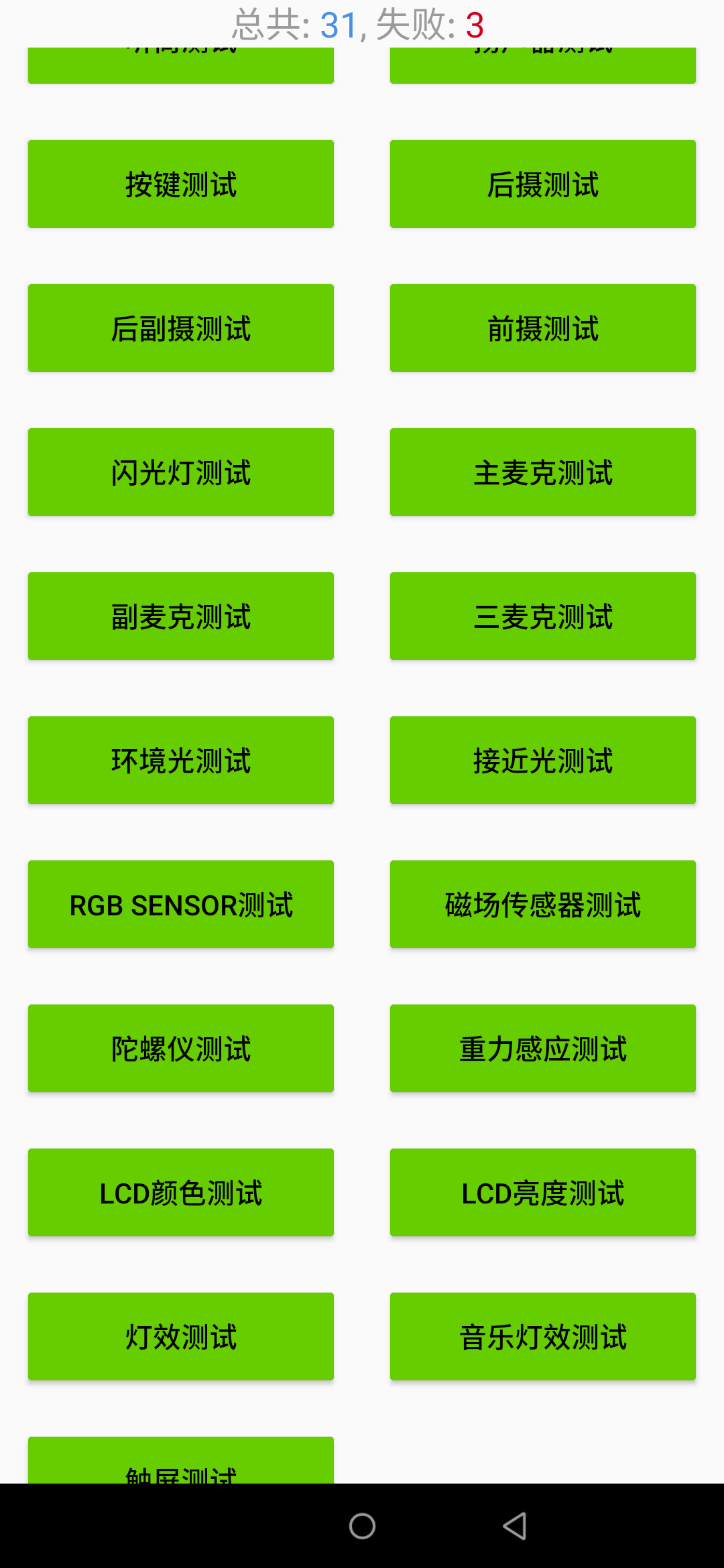Select 重力感应测试 gravity sensor test

[543, 1048]
